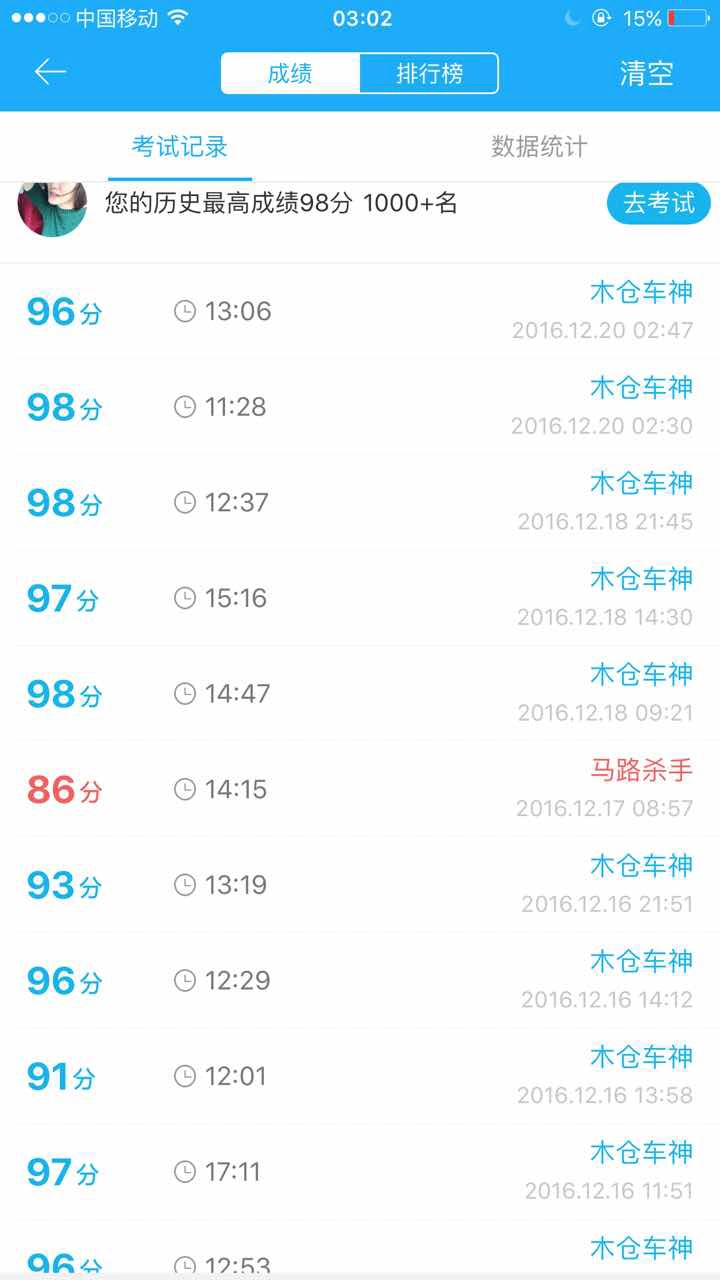
Task: Open the record dated 2016.12.18 21:45
Action: (x=360, y=502)
